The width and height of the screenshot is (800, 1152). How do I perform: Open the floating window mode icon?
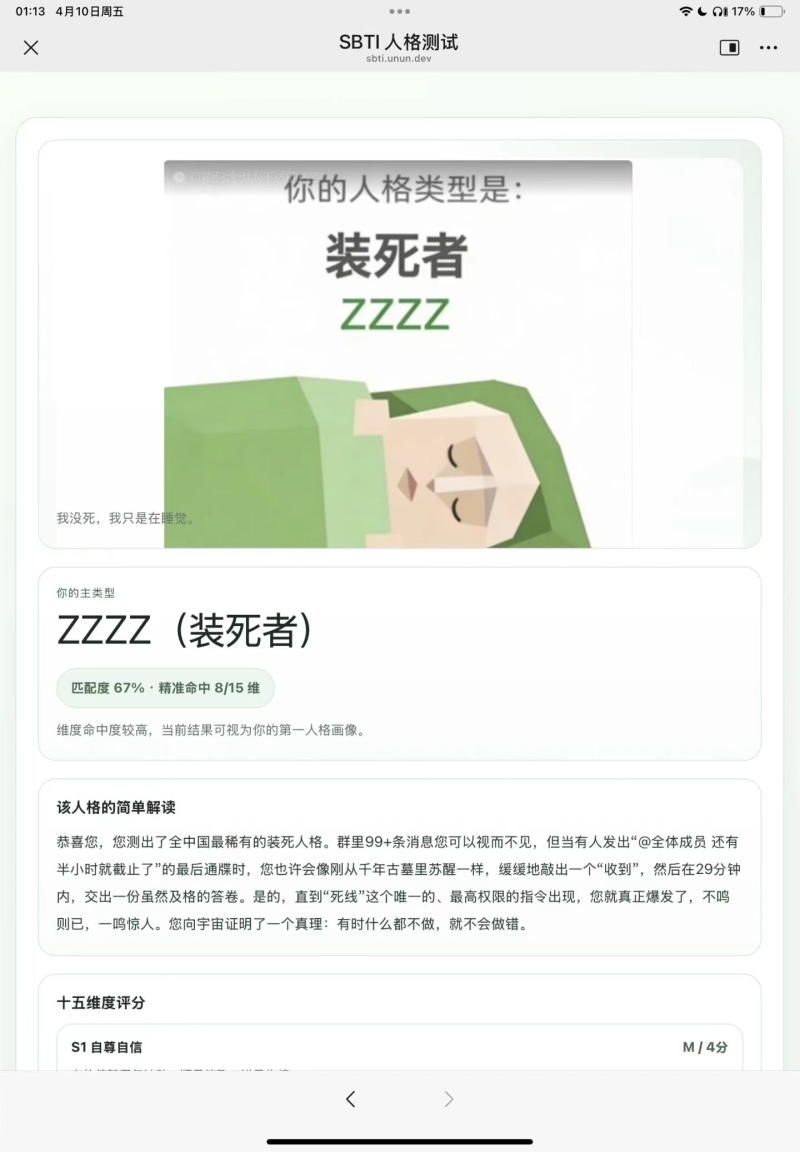(x=729, y=47)
